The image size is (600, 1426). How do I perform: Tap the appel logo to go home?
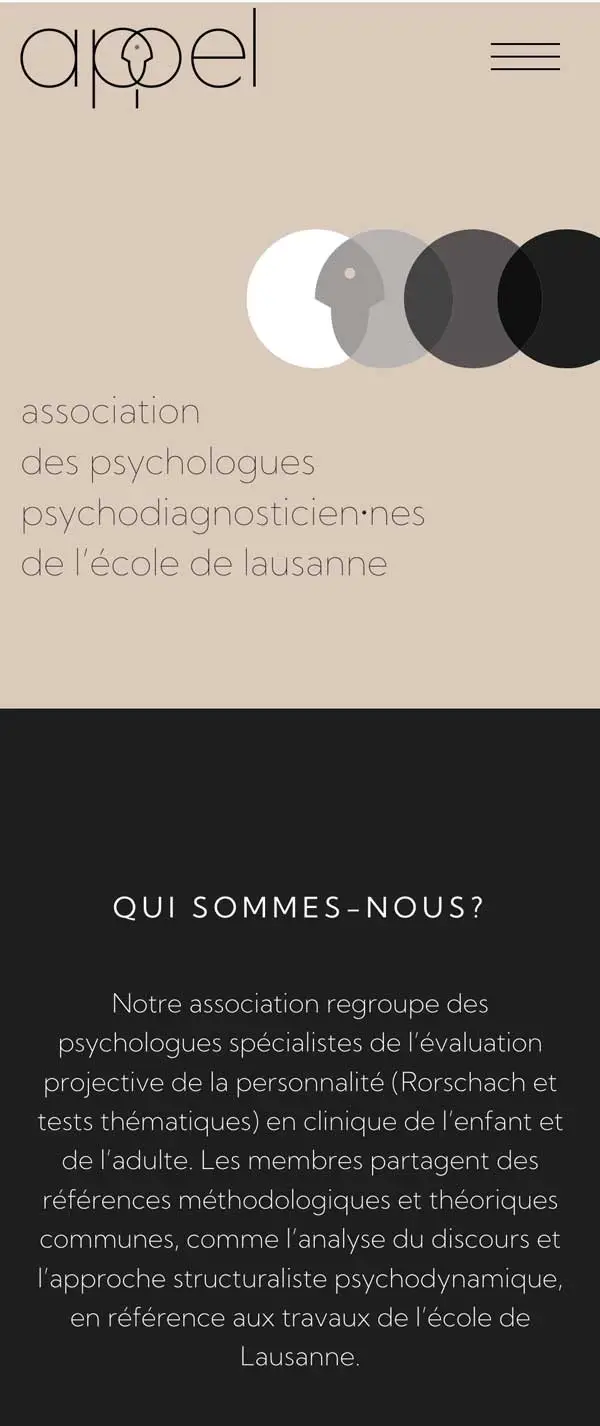(x=138, y=60)
